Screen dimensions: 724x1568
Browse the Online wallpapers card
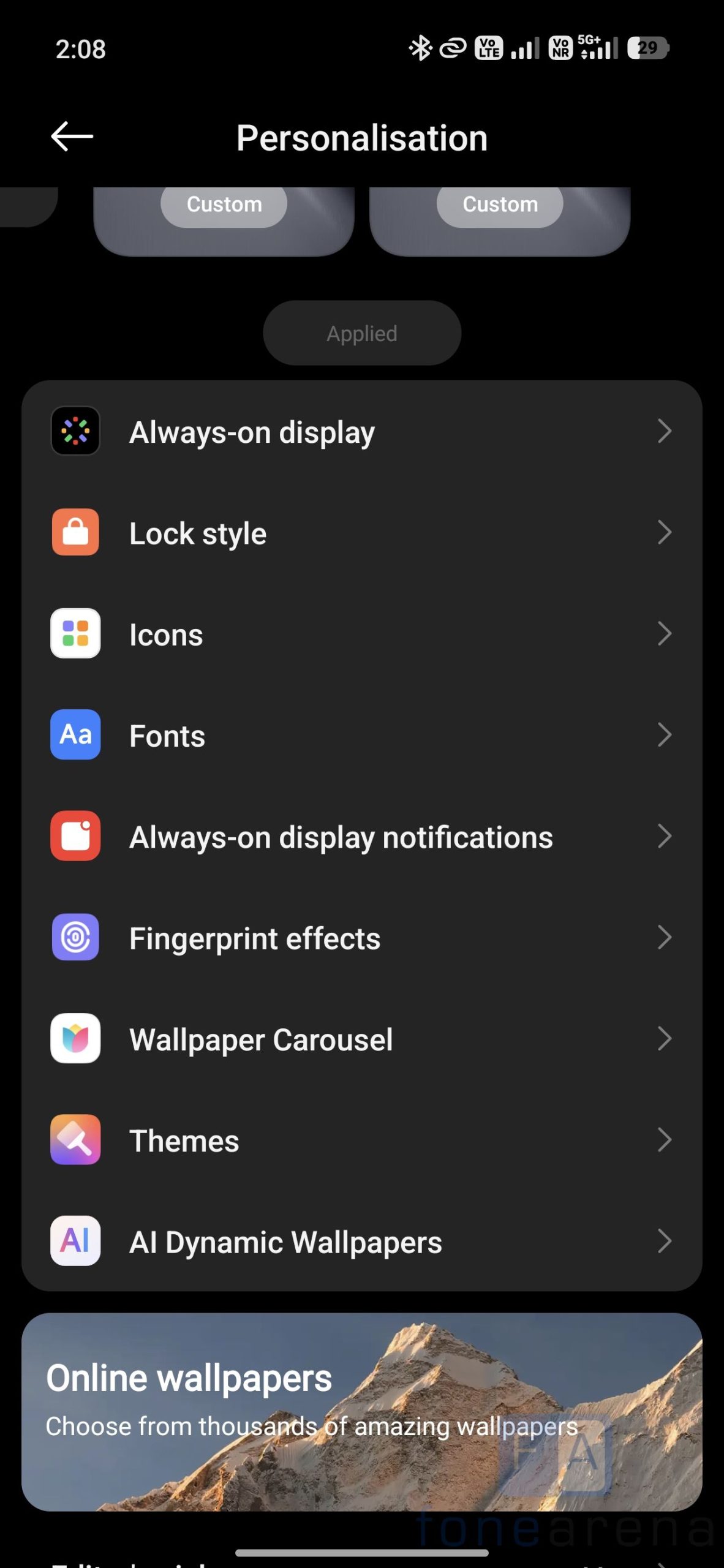click(x=361, y=1411)
